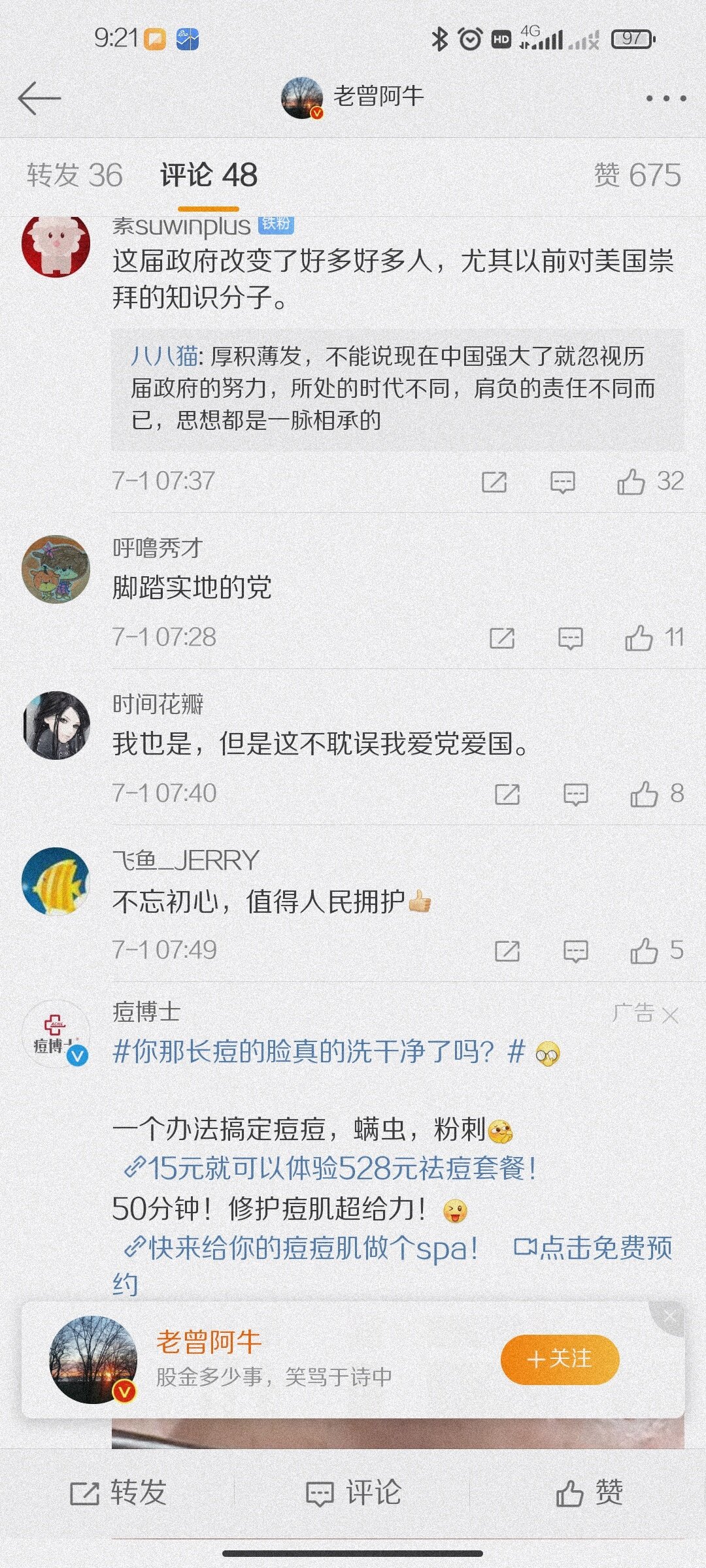Image resolution: width=706 pixels, height=1568 pixels.
Task: Open the three-dot overflow menu
Action: click(665, 99)
